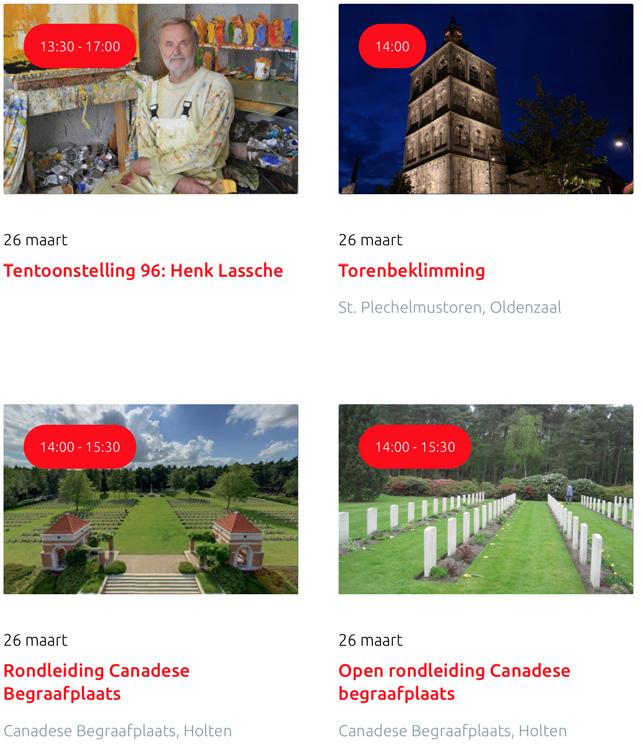Open Tentoonstelling 96: Henk Lassche title link
Viewport: 642px width, 750px height.
[143, 271]
